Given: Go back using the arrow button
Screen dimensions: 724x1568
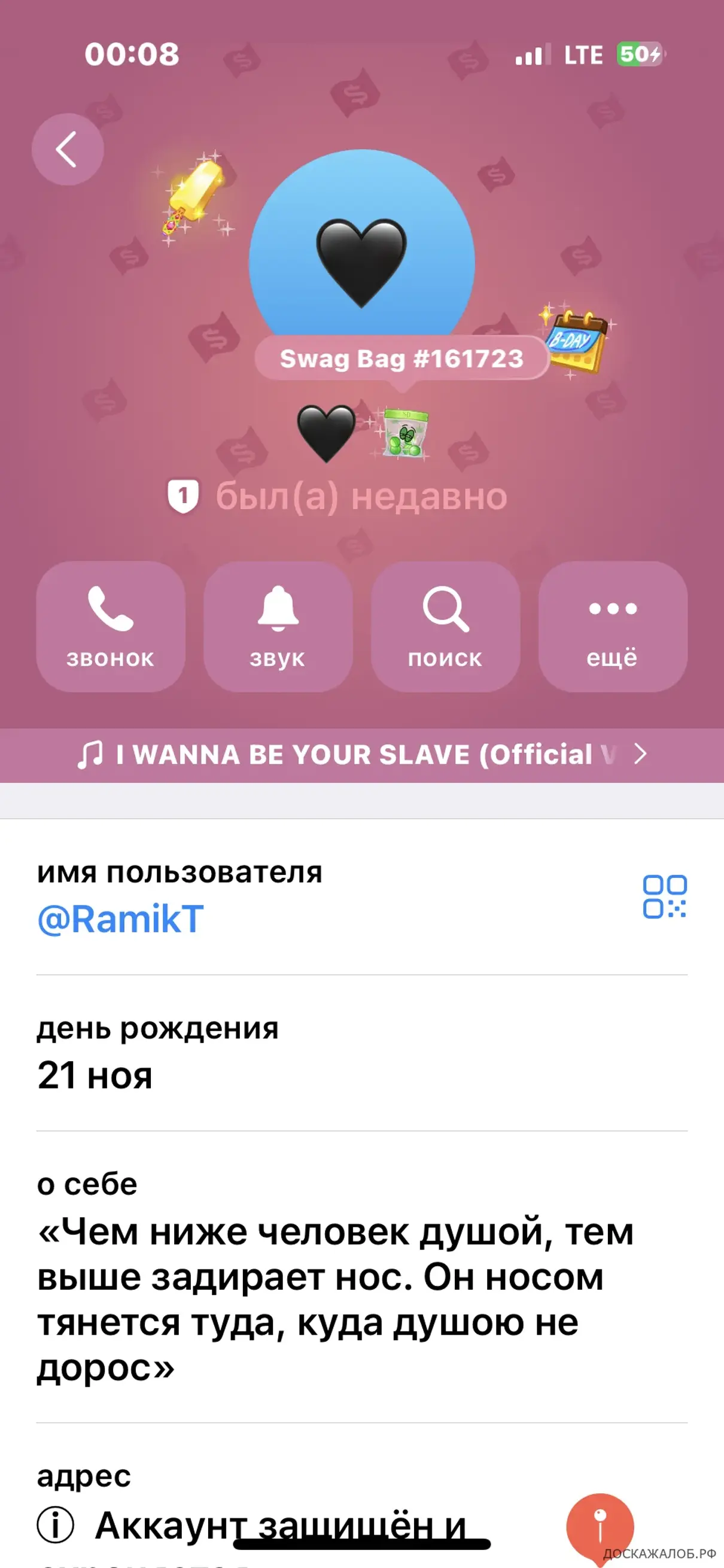Looking at the screenshot, I should (x=67, y=149).
